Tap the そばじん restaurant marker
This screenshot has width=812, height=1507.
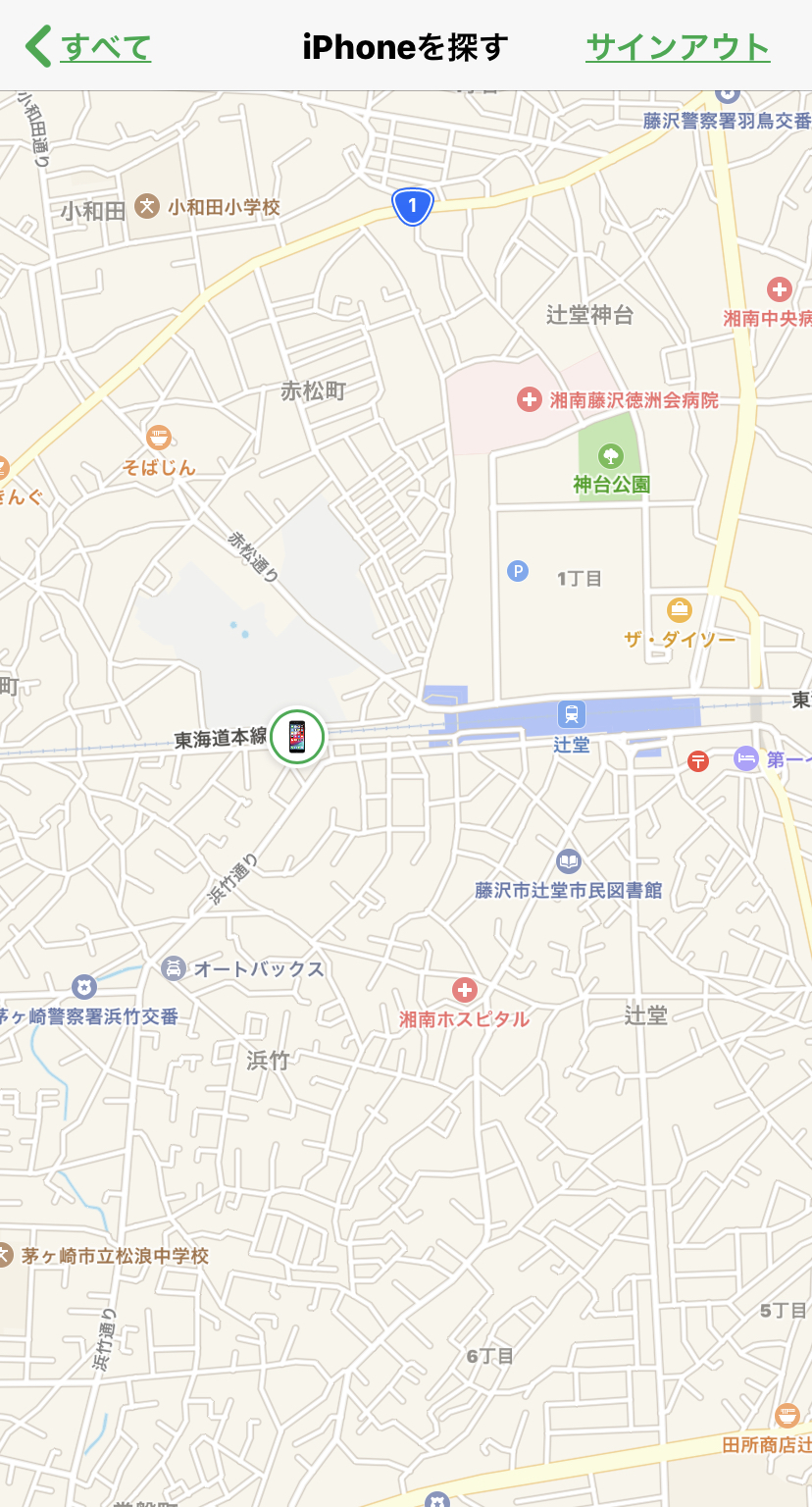(x=159, y=438)
